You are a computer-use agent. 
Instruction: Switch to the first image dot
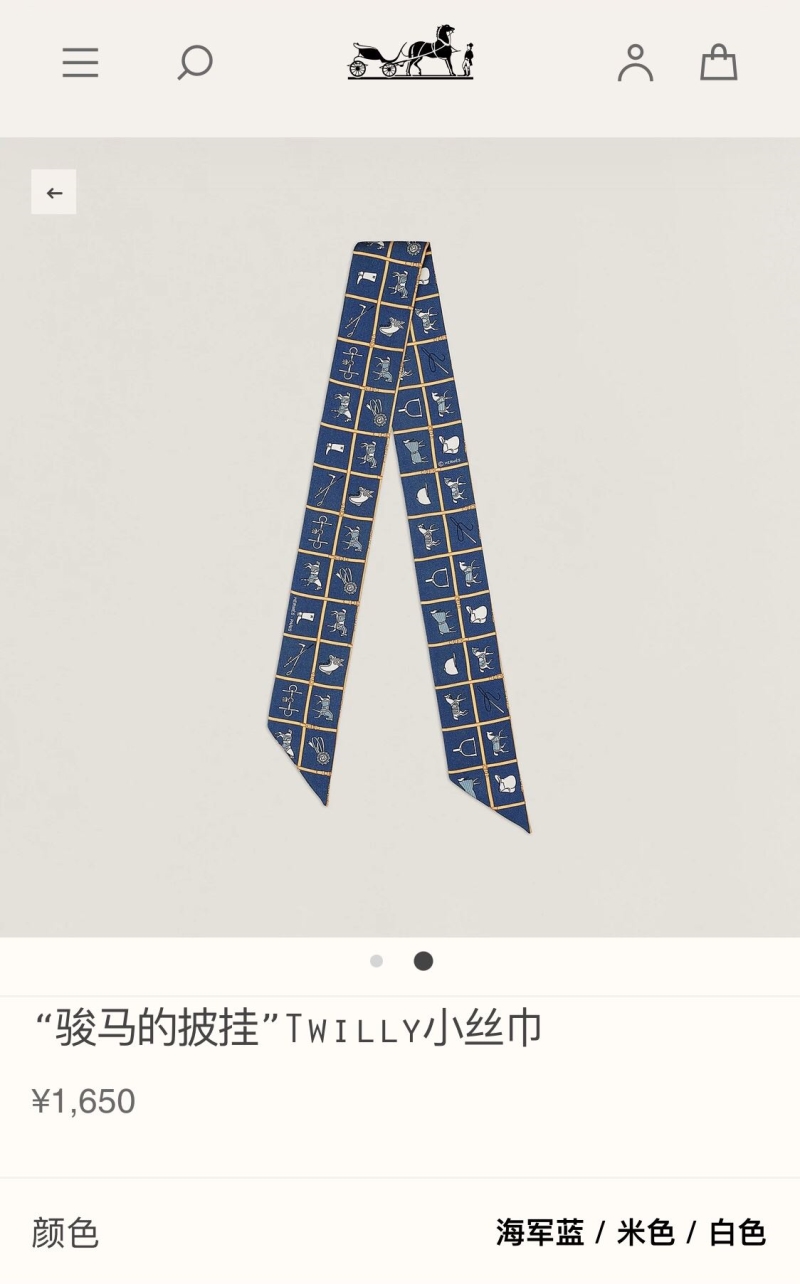pos(376,961)
